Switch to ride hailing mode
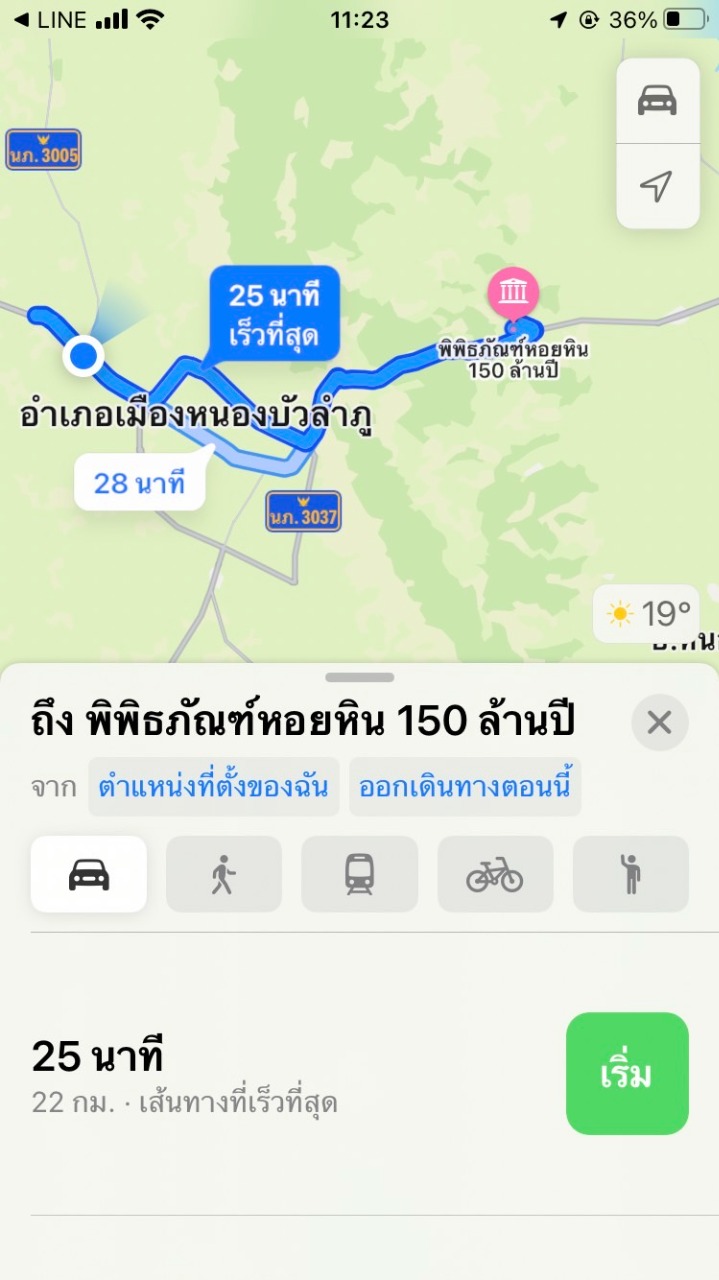Viewport: 719px width, 1280px height. click(x=630, y=874)
